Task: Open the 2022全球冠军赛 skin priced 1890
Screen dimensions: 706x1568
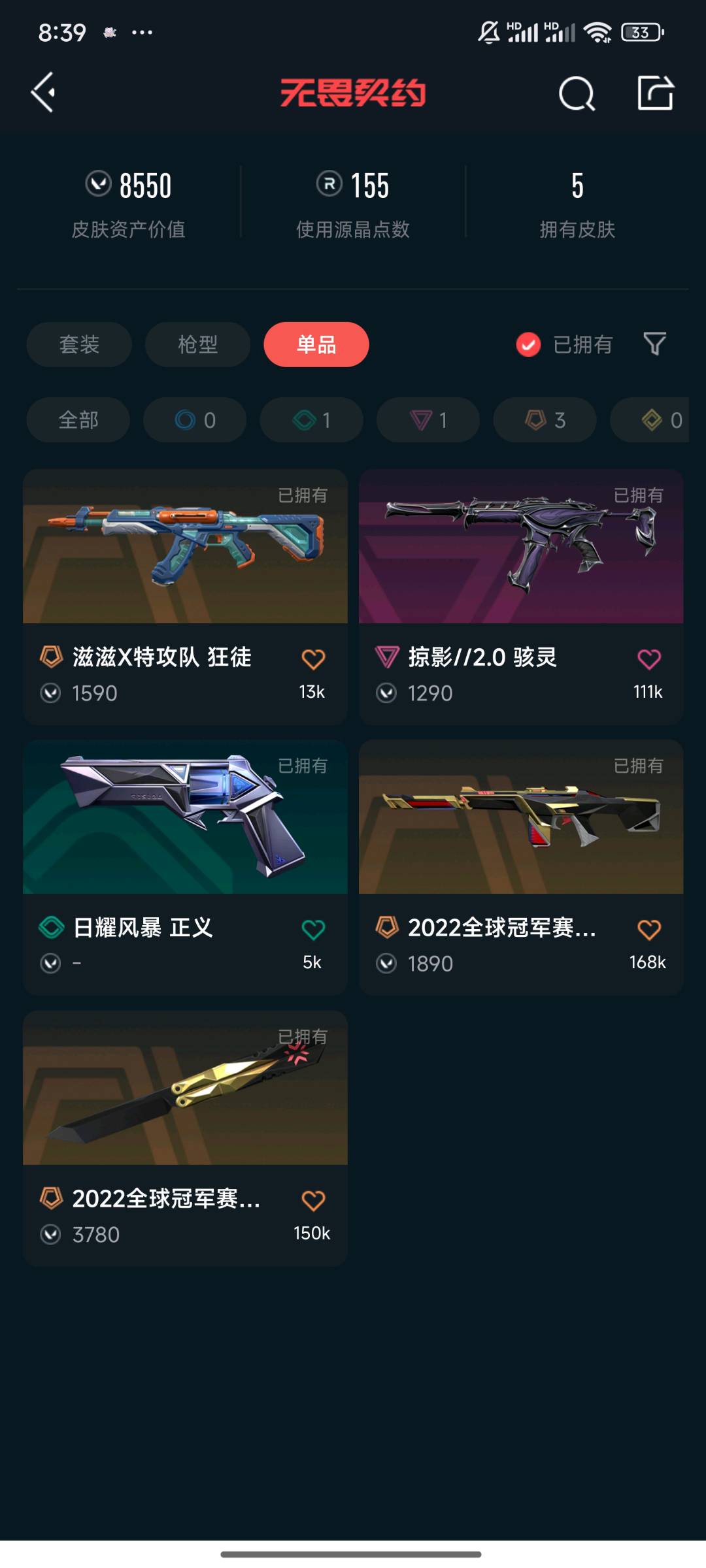Action: 521,868
